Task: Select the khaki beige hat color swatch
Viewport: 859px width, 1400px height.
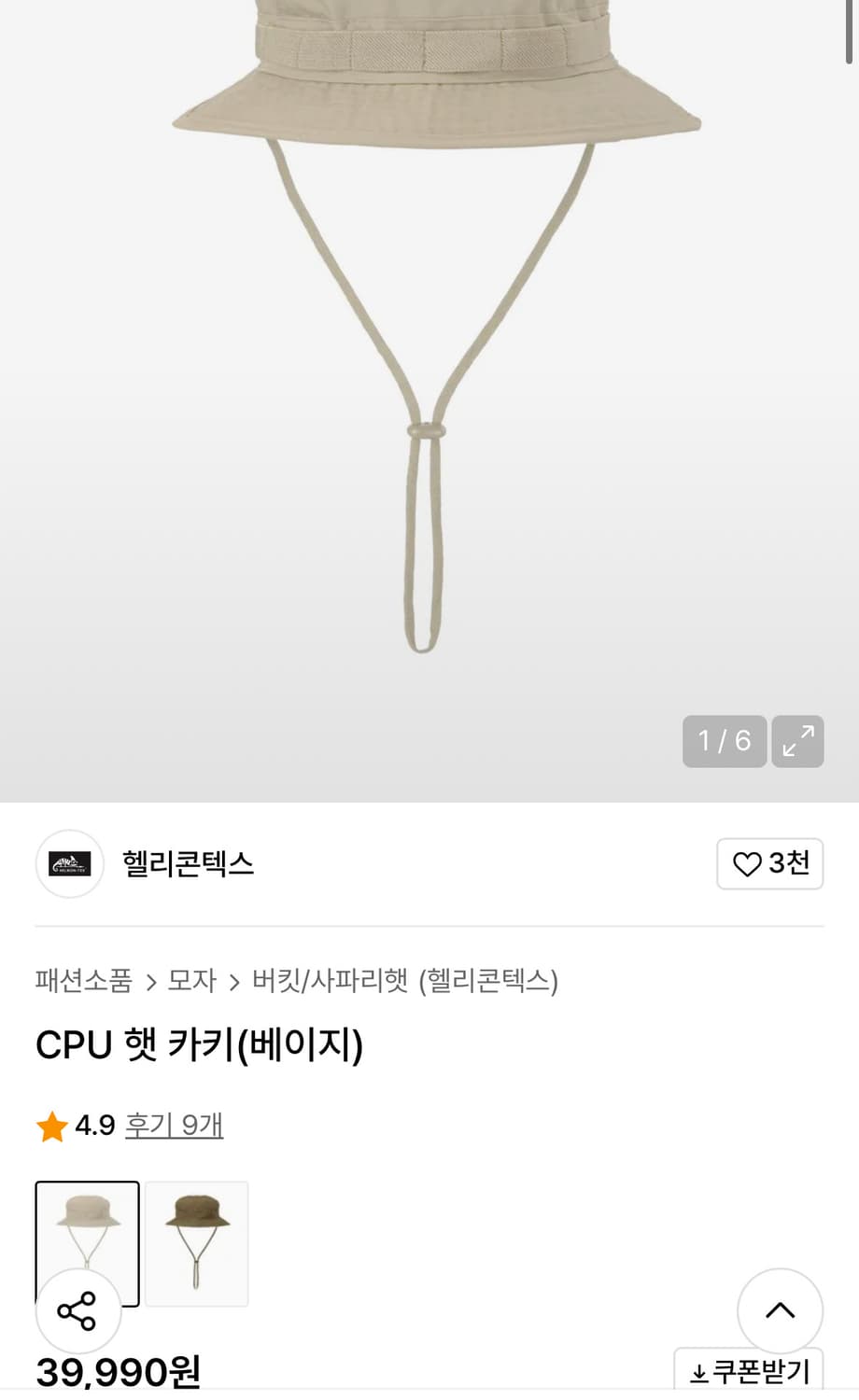Action: coord(87,1243)
